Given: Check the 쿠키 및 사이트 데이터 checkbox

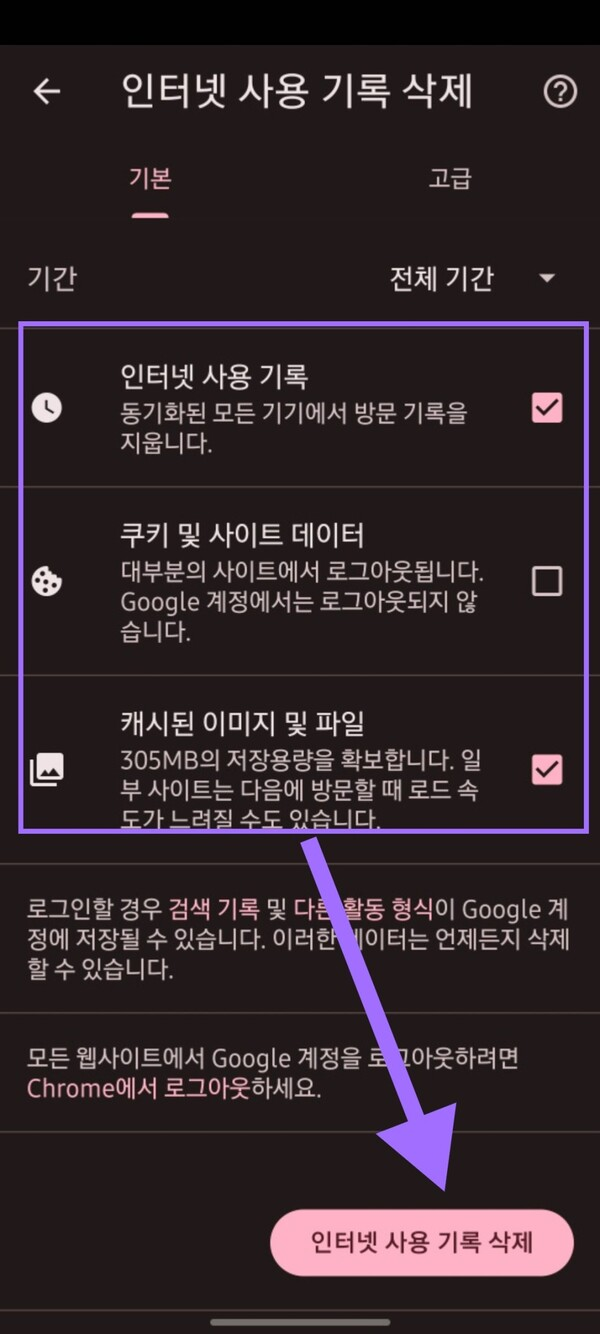Looking at the screenshot, I should [x=547, y=581].
